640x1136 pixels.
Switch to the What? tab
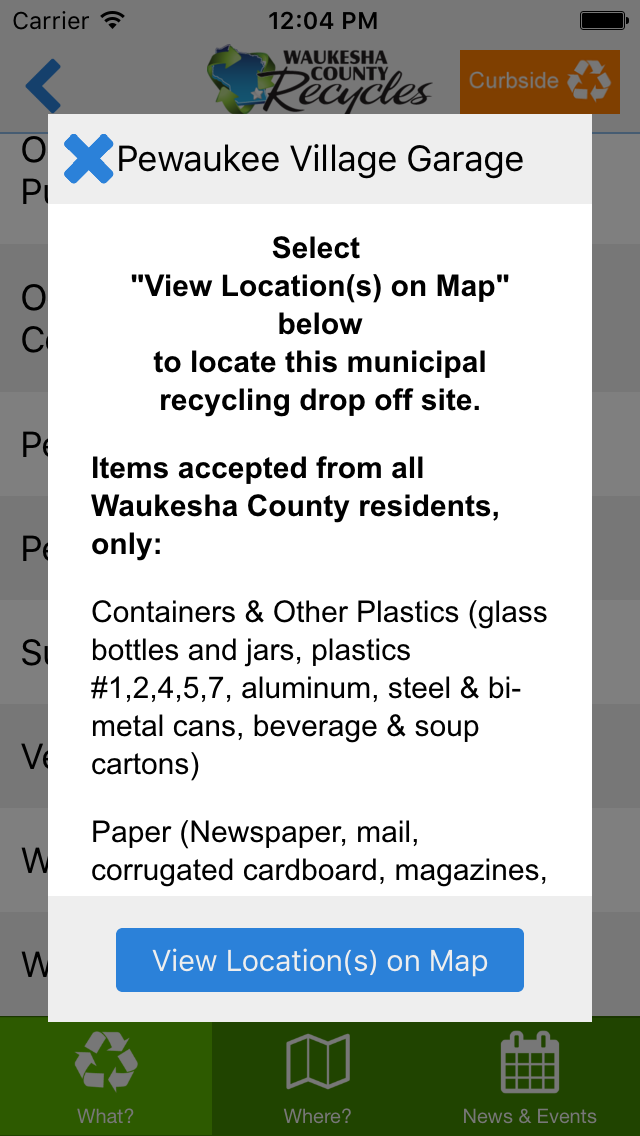pos(106,1076)
